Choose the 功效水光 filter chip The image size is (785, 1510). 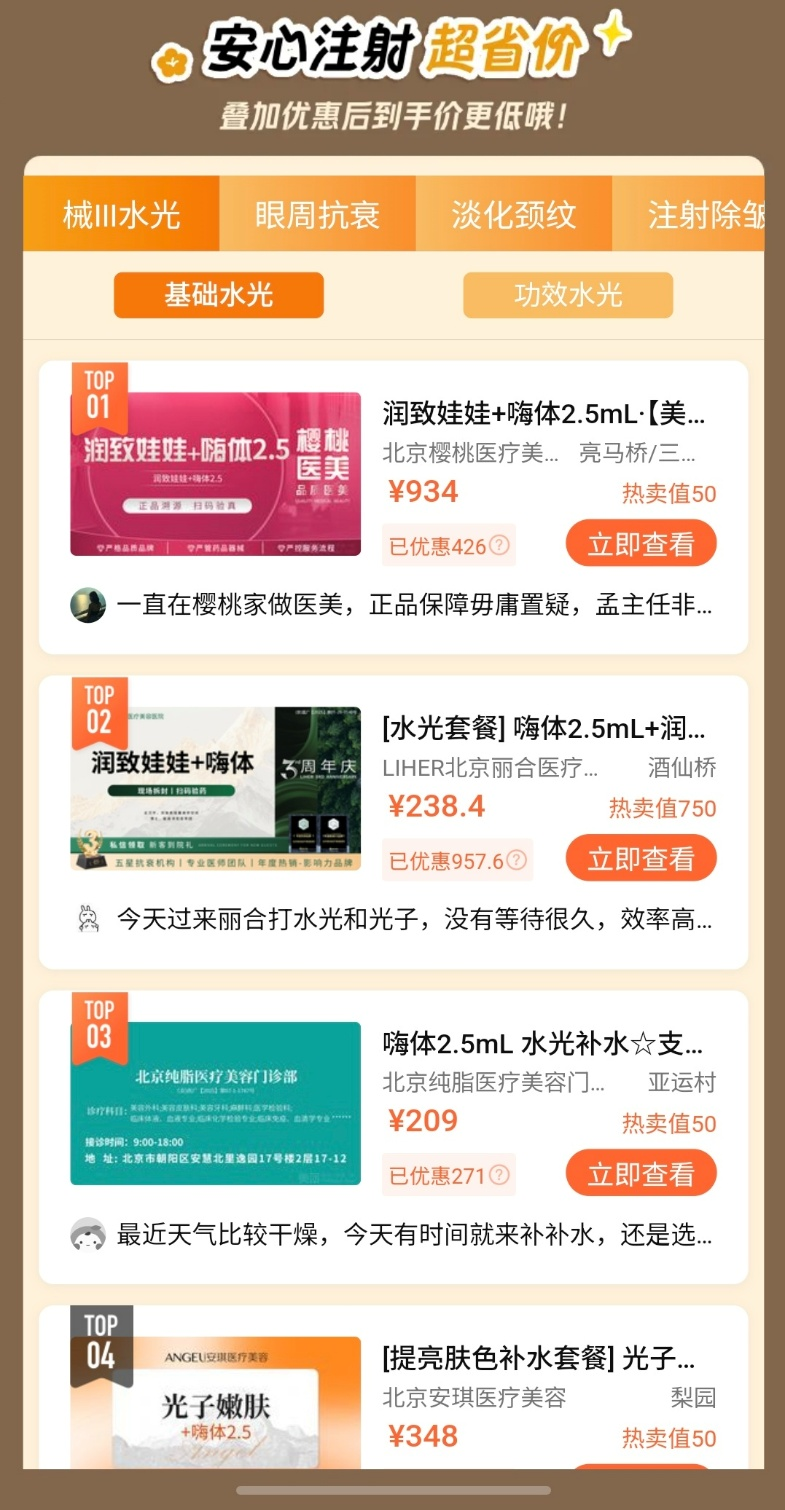click(x=568, y=295)
